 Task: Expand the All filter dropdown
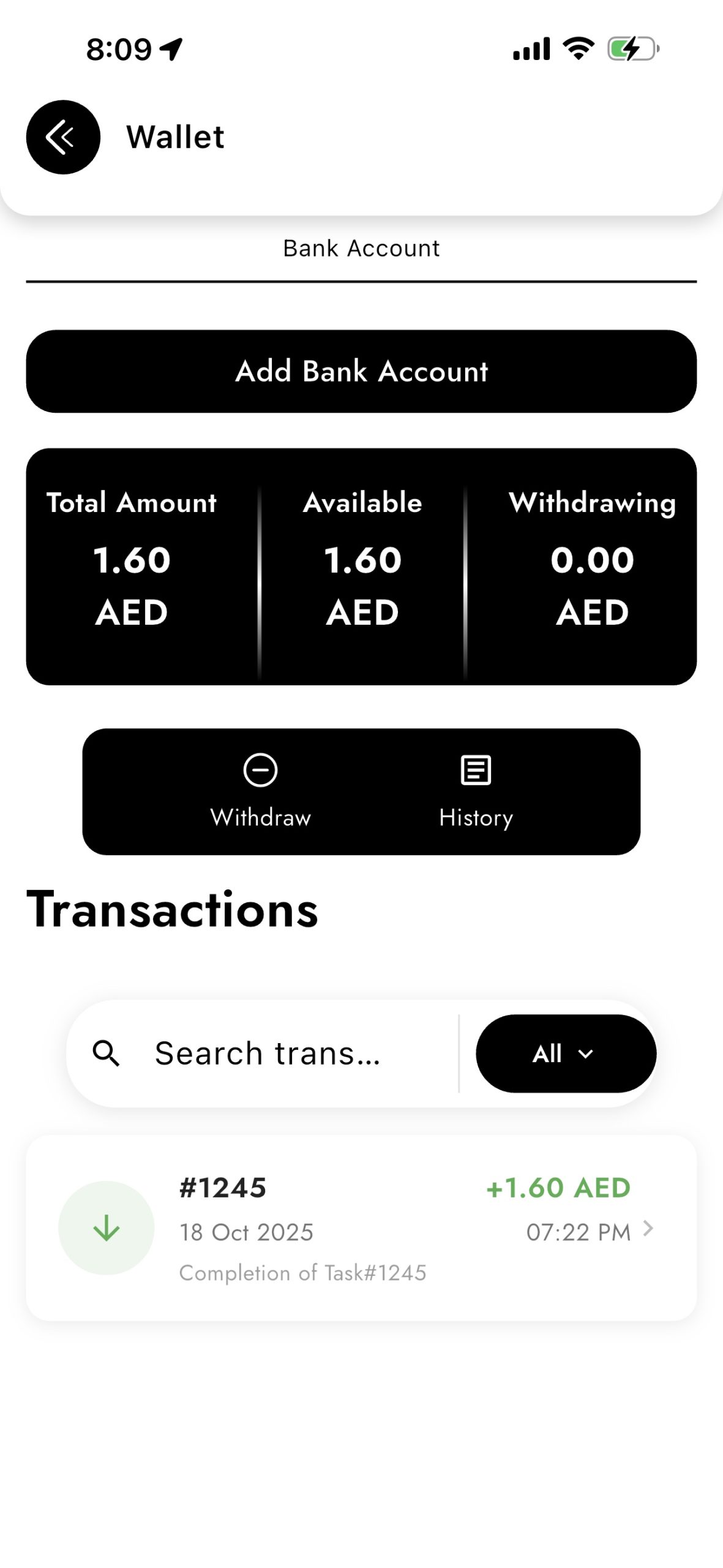[565, 1053]
